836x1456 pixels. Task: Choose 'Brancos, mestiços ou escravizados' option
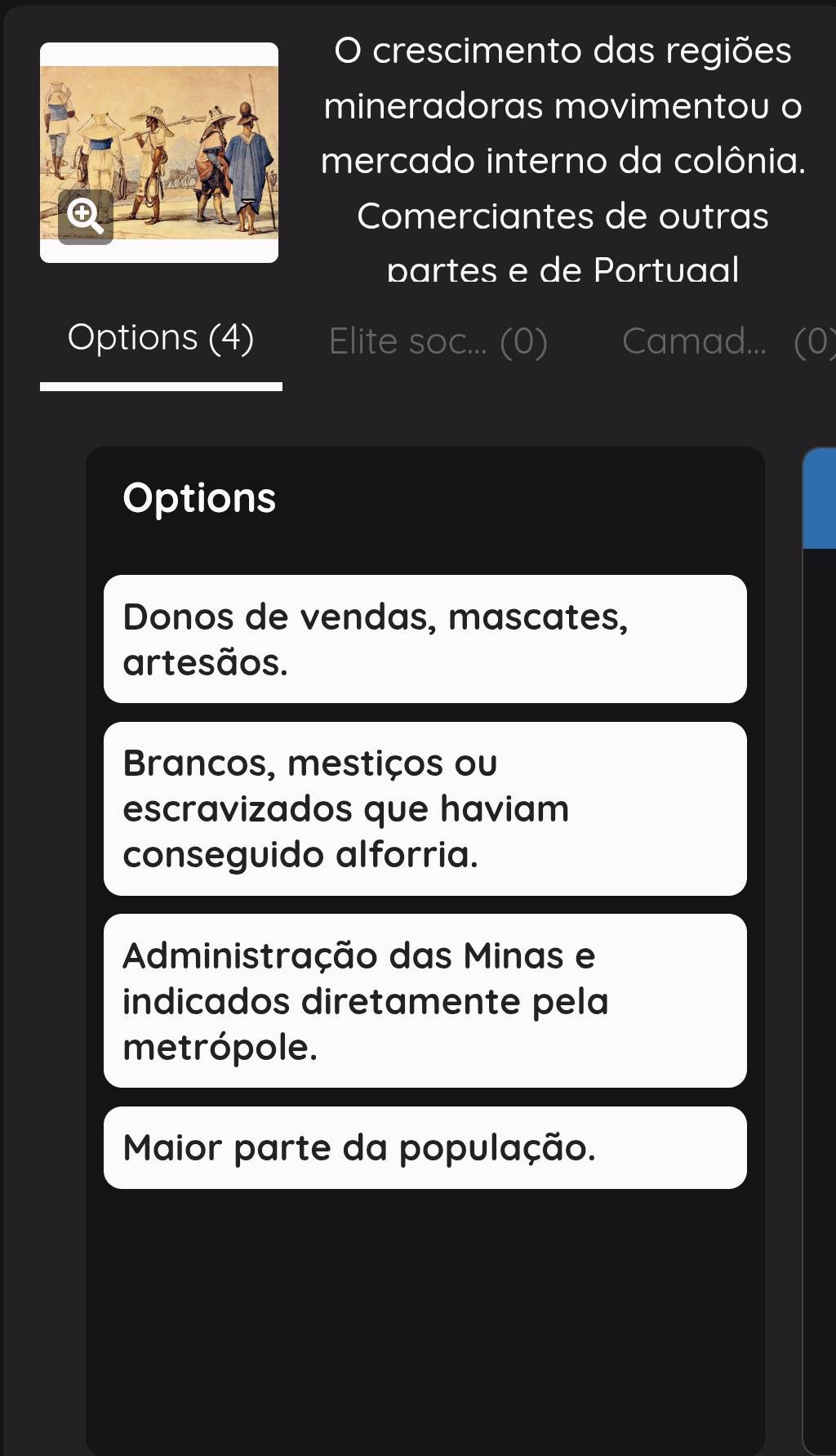click(425, 808)
